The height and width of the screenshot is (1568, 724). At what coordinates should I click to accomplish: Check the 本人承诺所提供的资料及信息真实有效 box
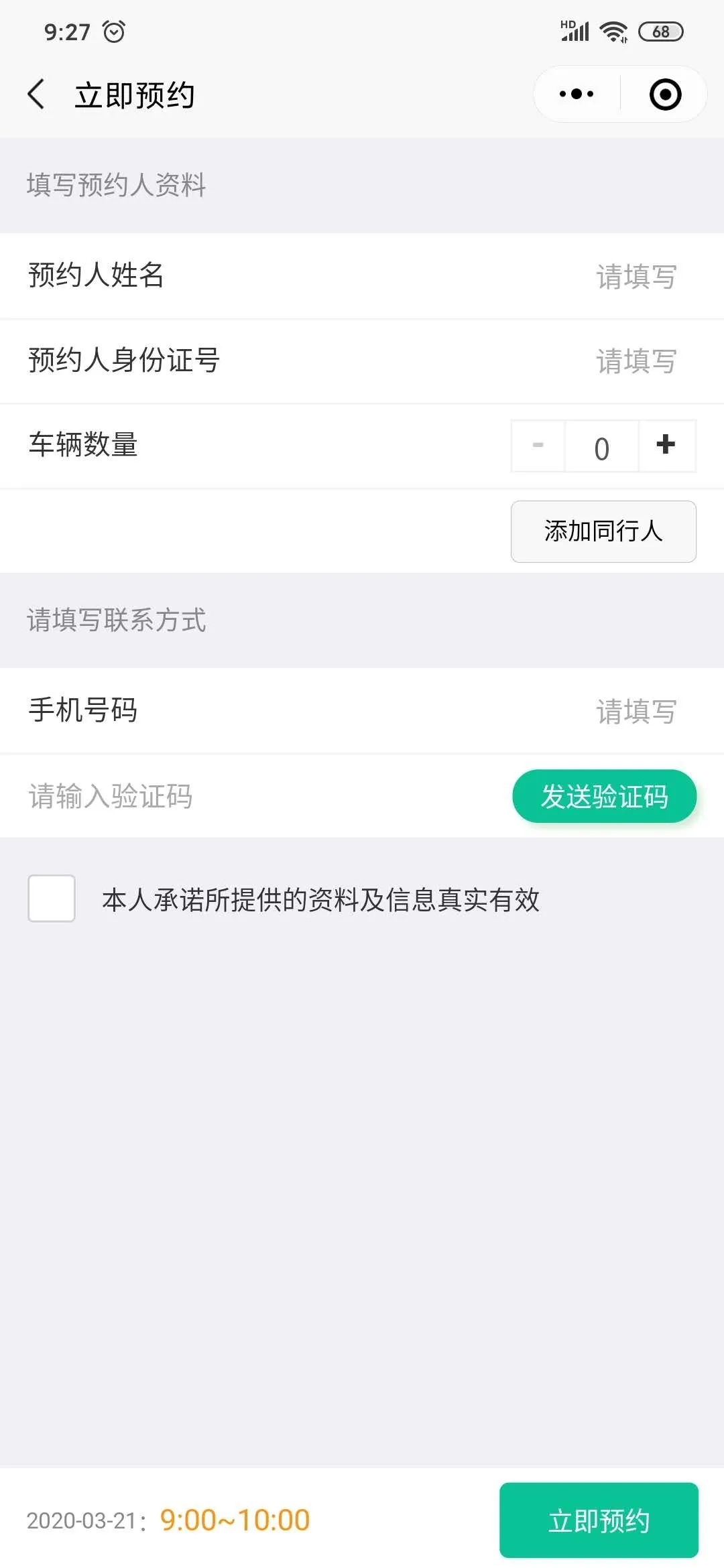pos(52,899)
